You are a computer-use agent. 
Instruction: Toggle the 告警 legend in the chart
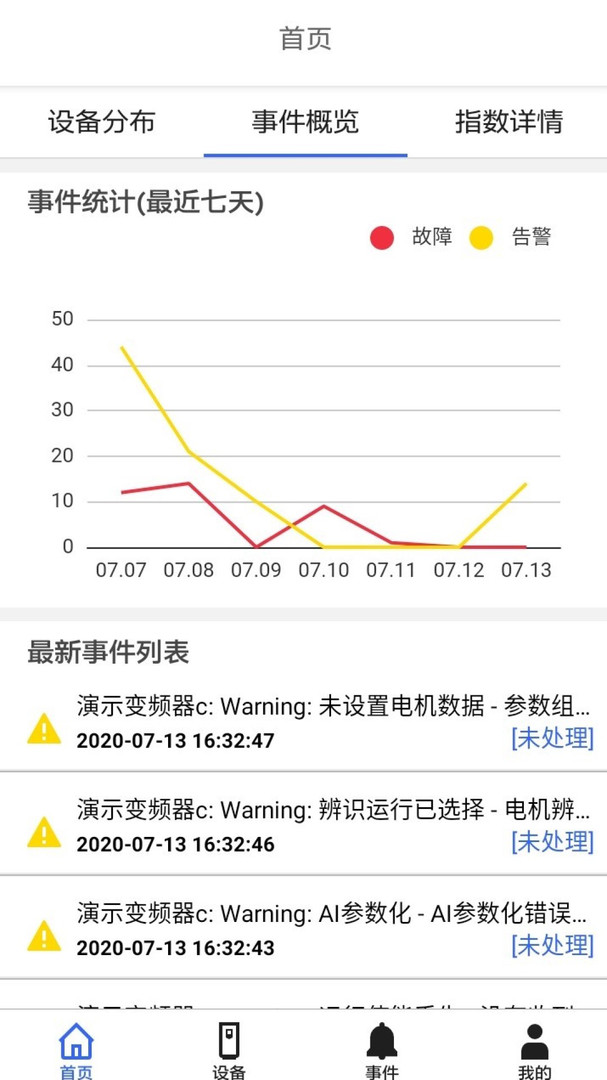point(511,237)
